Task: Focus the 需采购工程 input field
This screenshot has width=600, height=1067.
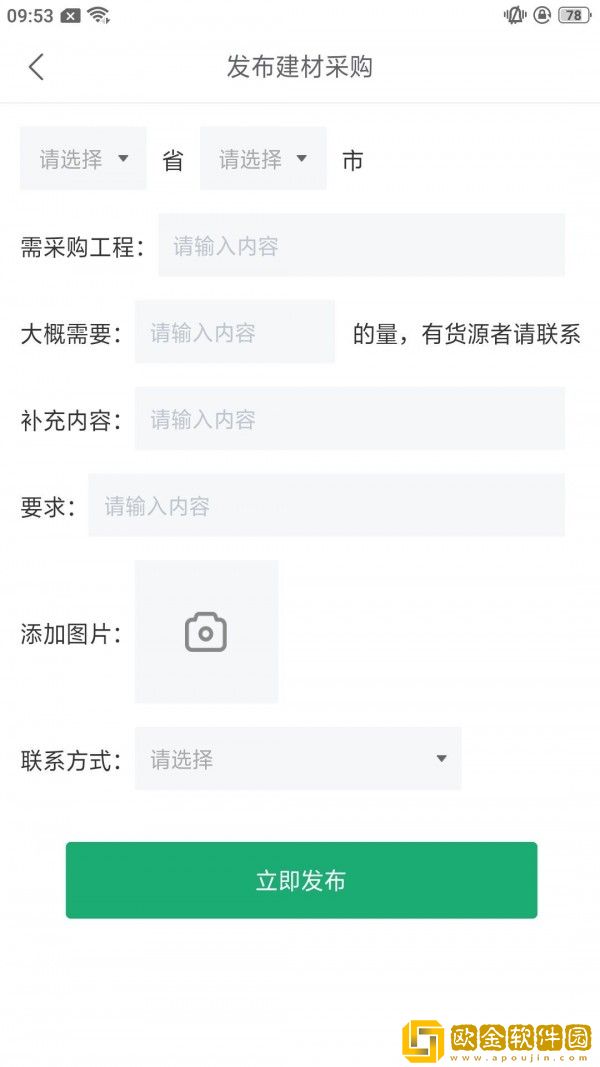Action: [x=361, y=245]
